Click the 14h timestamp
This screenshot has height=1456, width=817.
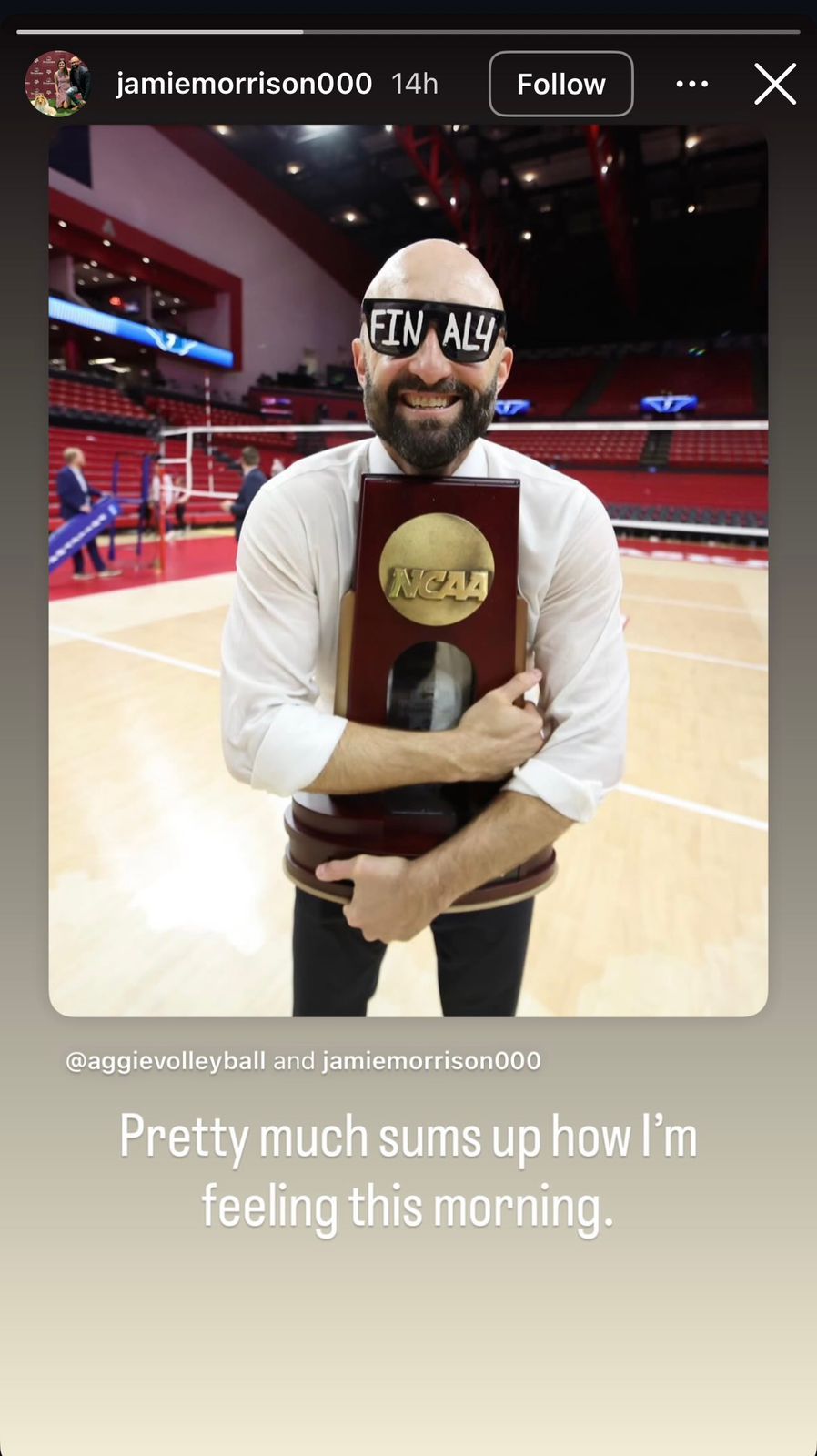[x=414, y=82]
